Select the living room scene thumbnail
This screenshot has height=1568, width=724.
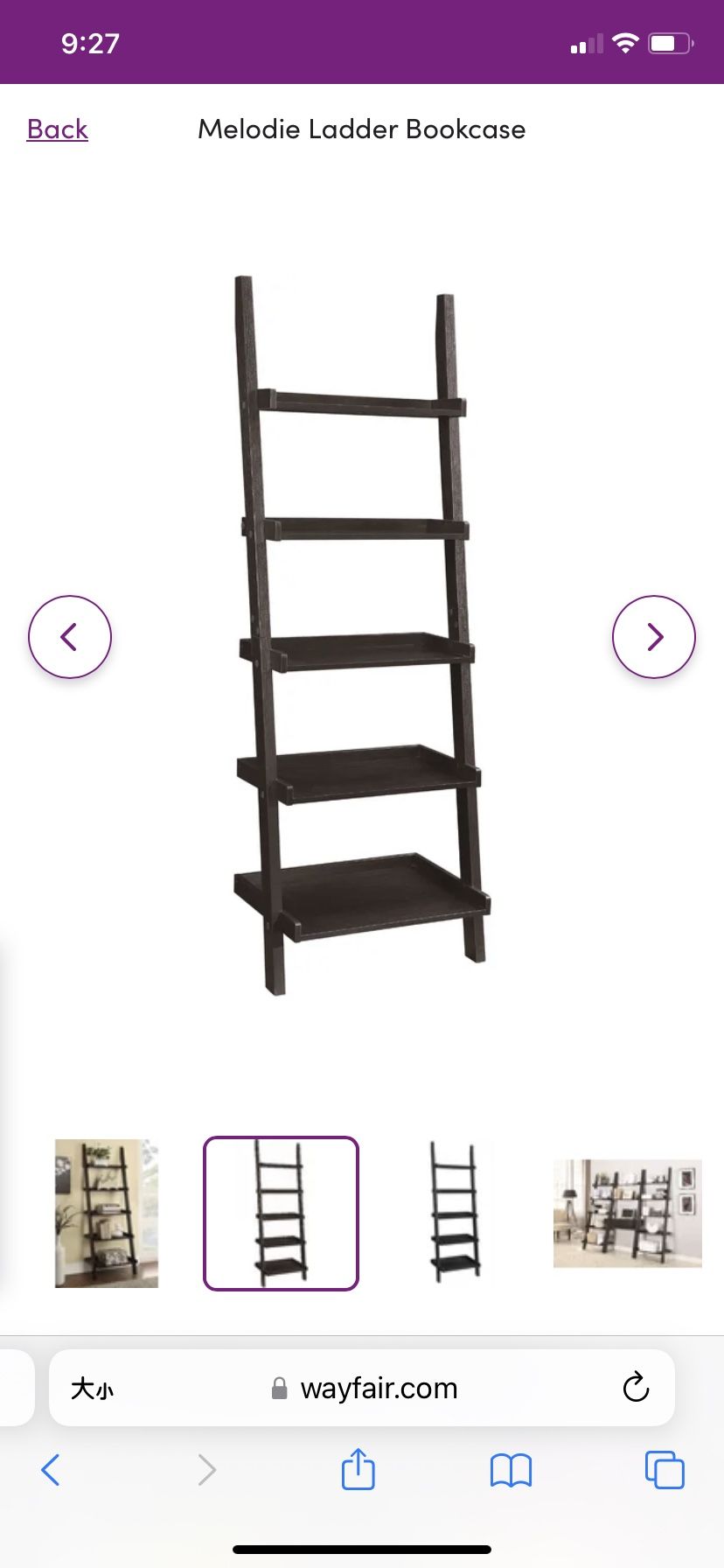[x=627, y=1213]
